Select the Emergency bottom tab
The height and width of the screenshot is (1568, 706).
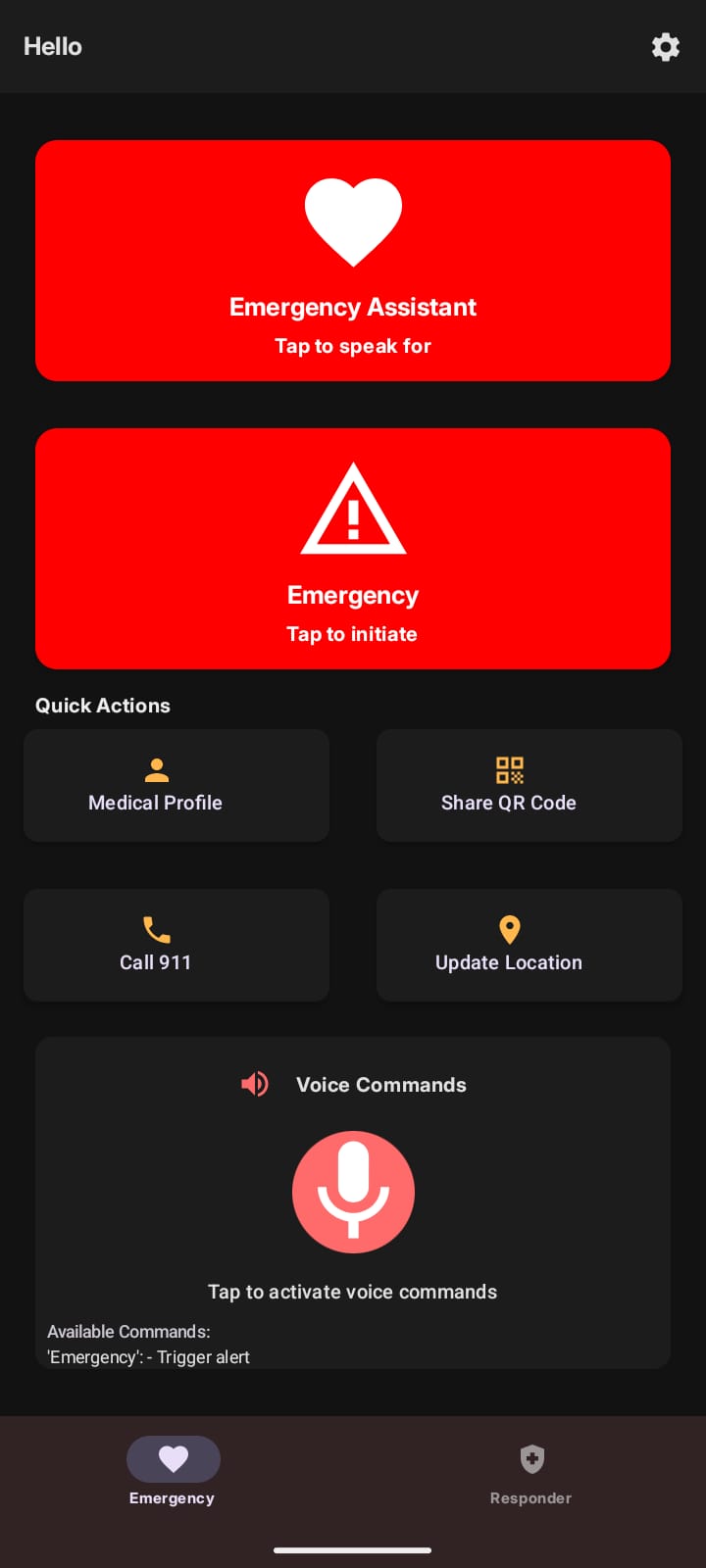tap(173, 1472)
